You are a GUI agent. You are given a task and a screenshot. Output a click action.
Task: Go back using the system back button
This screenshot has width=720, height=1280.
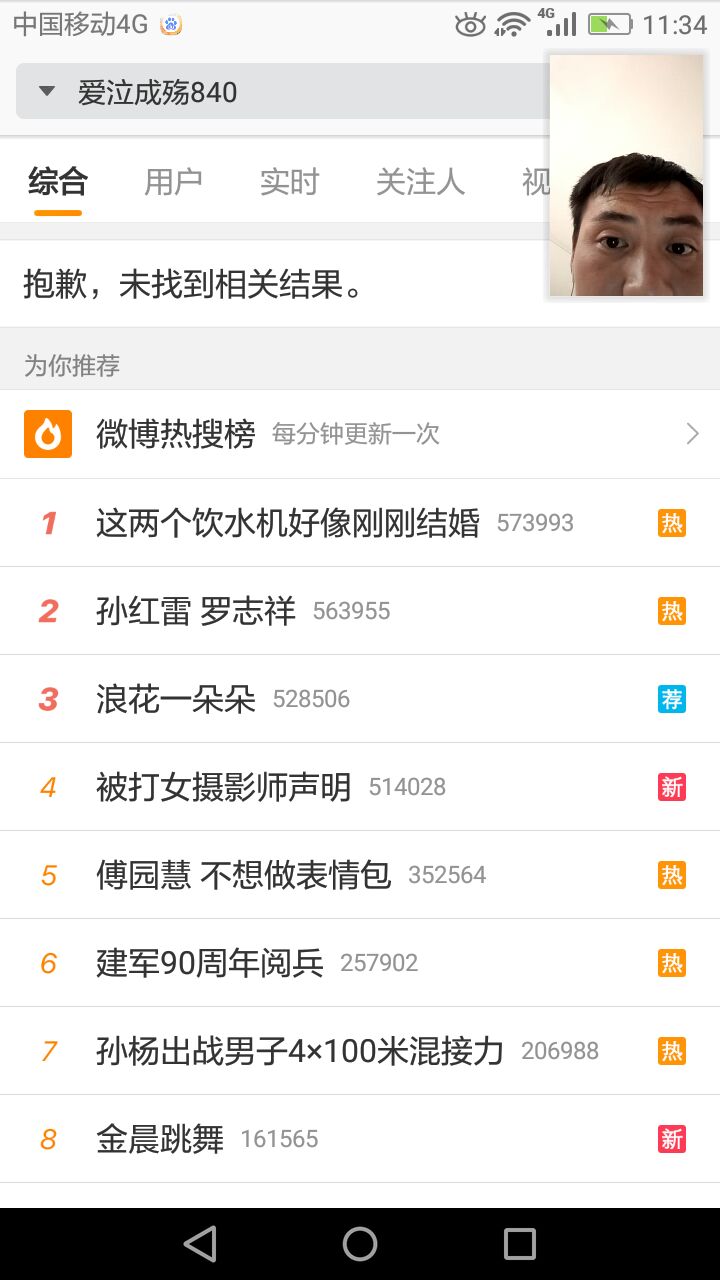tap(200, 1244)
